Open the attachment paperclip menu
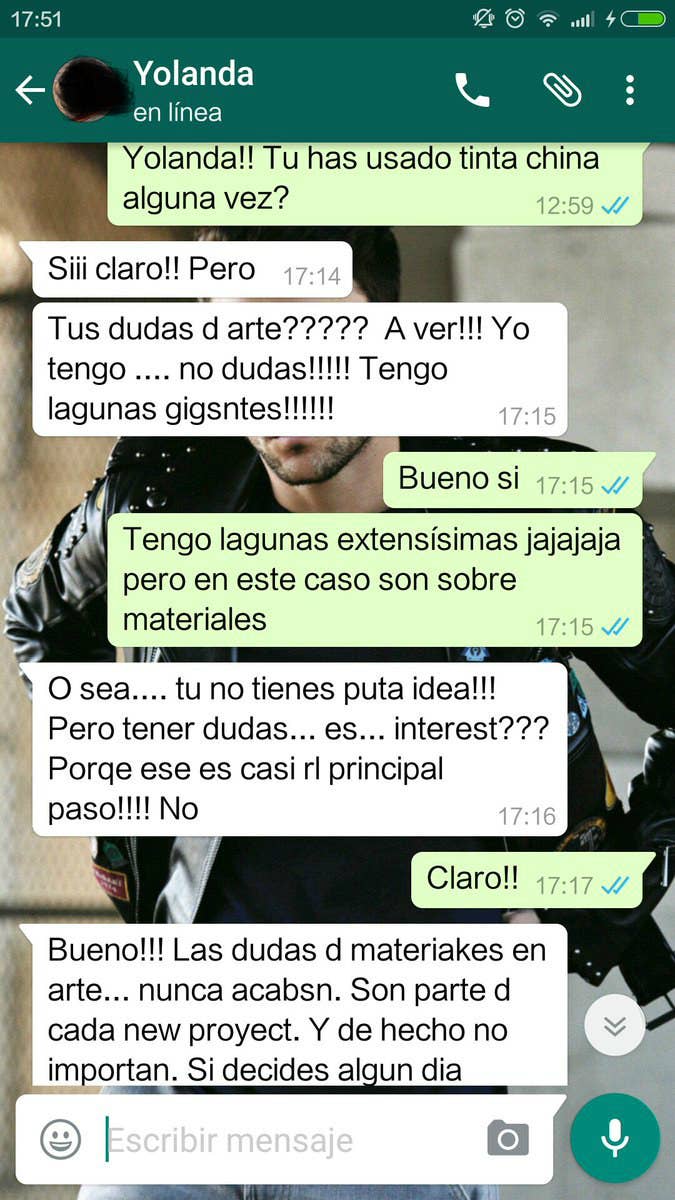 562,90
